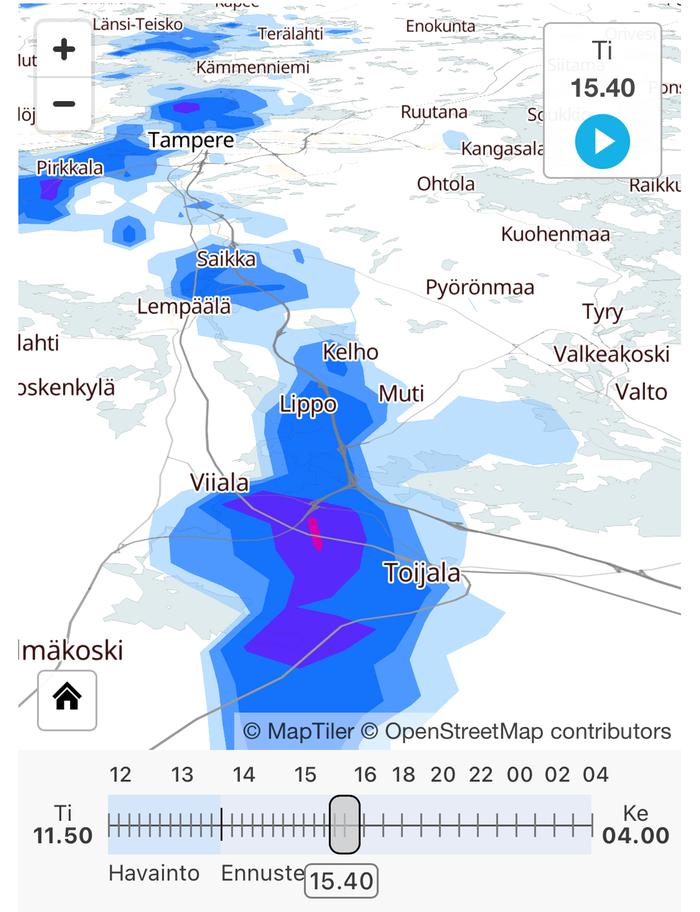Play the rain radar animation
This screenshot has width=700, height=912.
(x=602, y=142)
